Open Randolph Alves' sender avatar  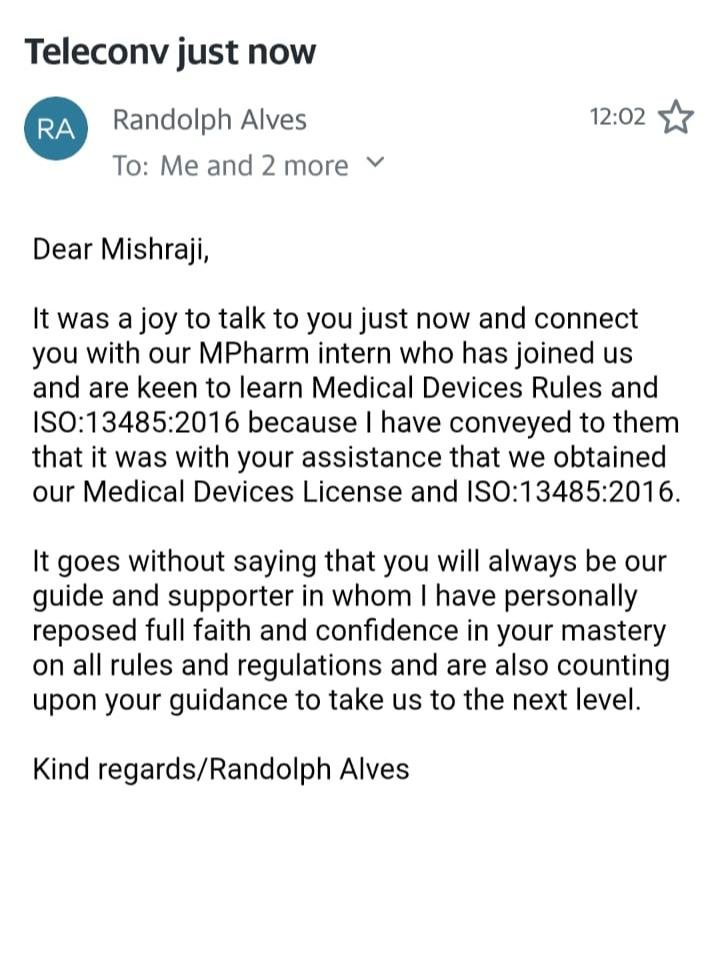56,129
